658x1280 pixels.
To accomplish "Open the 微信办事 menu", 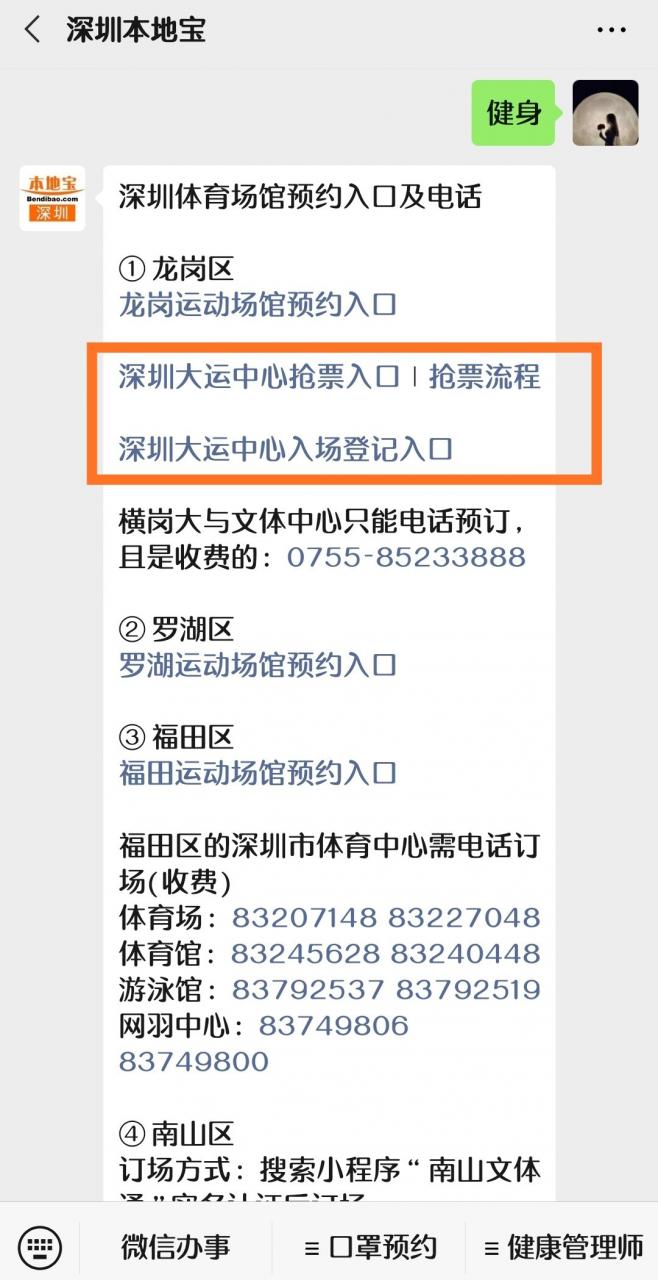I will click(176, 1247).
